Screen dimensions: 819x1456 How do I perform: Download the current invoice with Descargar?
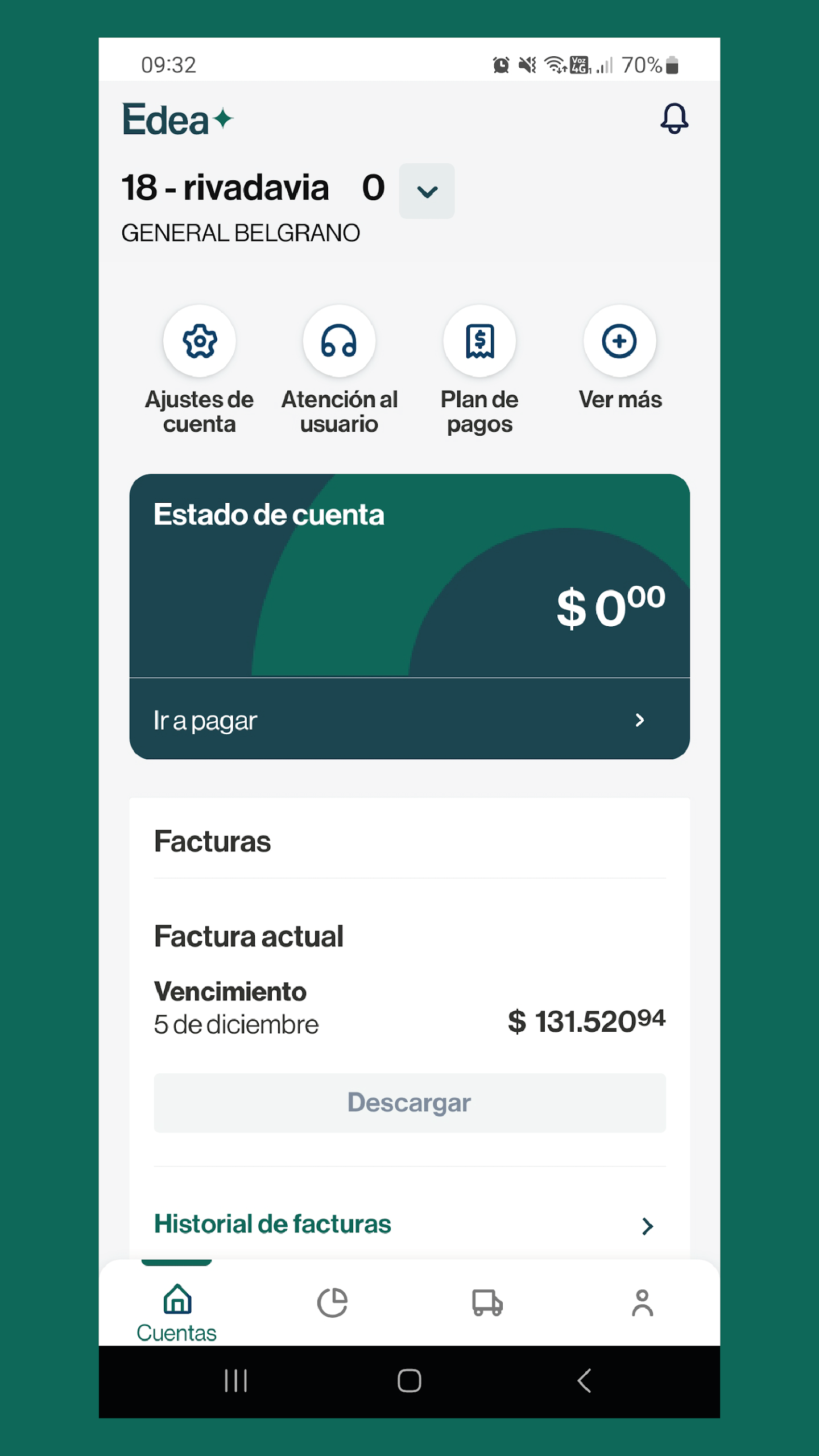click(409, 1102)
